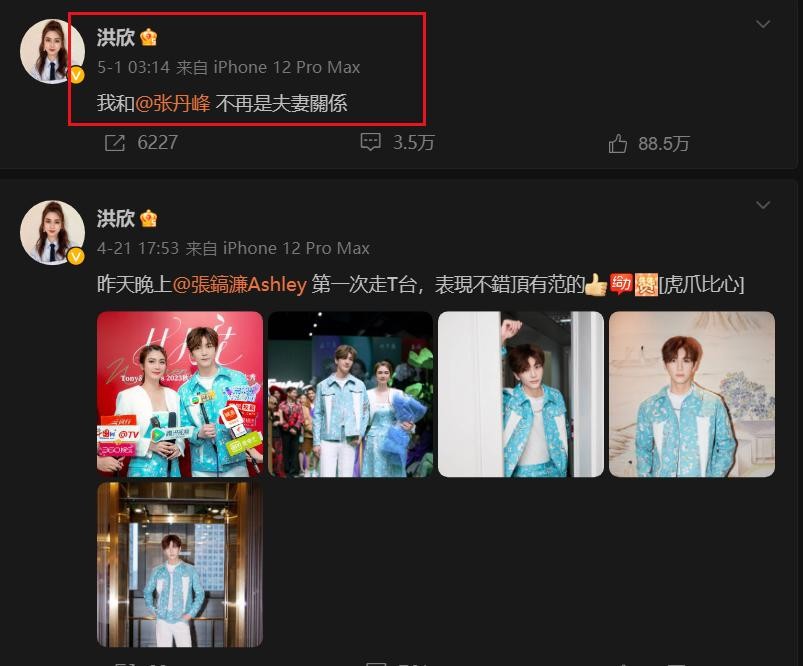Open 洪欣's avatar on the 4-21 post

(x=52, y=231)
